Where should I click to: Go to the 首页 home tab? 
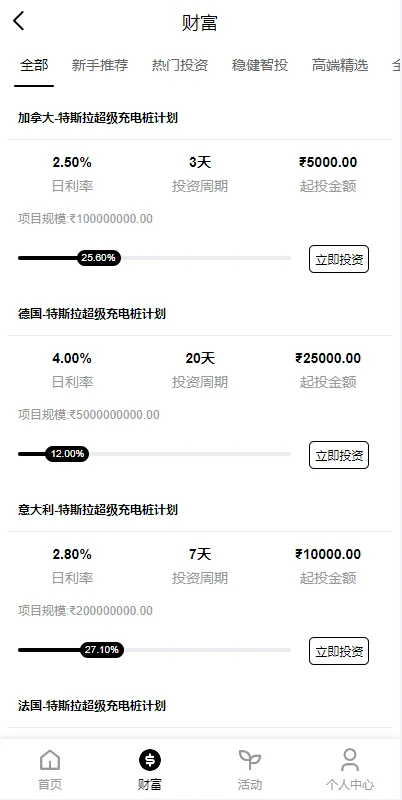[50, 770]
